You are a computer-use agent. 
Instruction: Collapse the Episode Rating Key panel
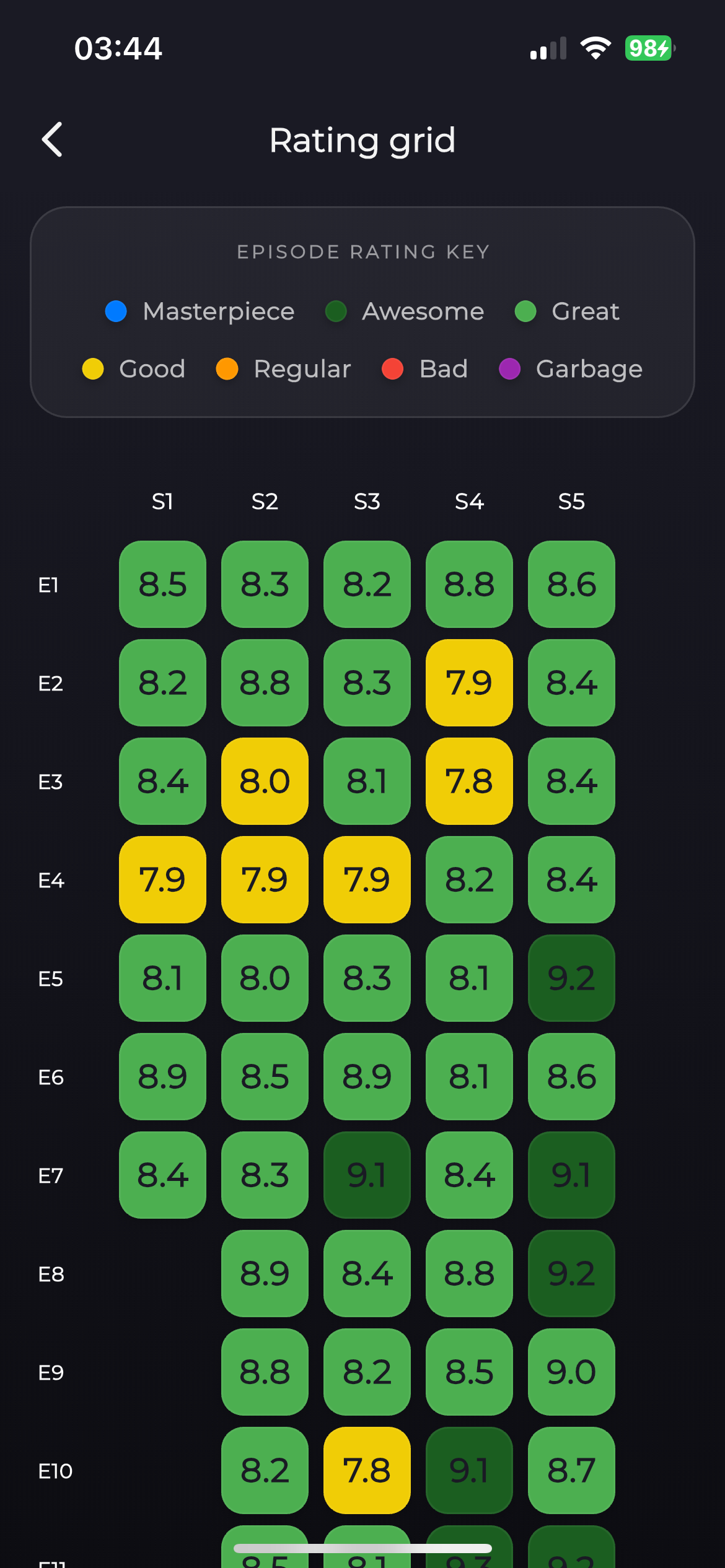coord(362,251)
